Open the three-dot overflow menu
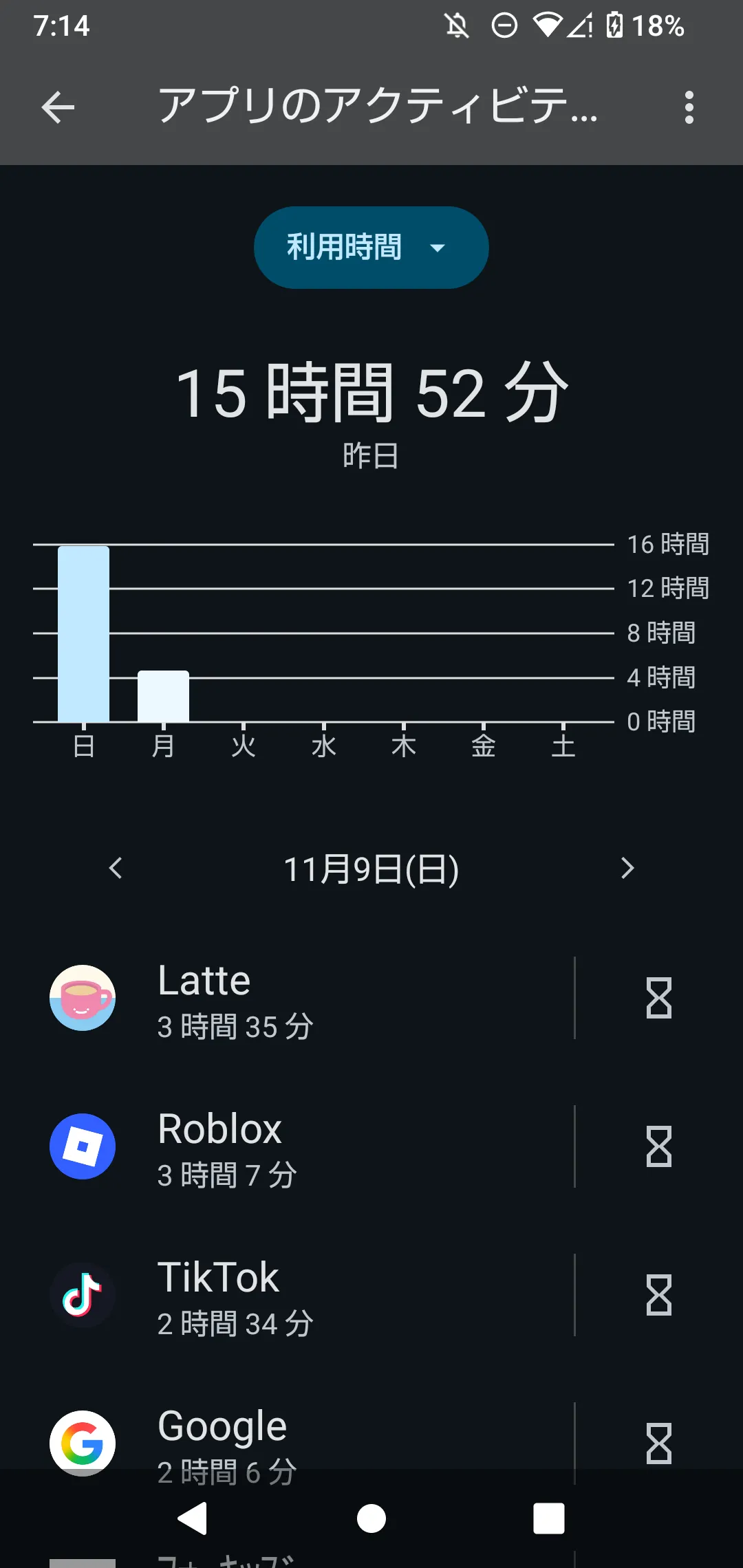Viewport: 743px width, 1568px height. click(689, 107)
